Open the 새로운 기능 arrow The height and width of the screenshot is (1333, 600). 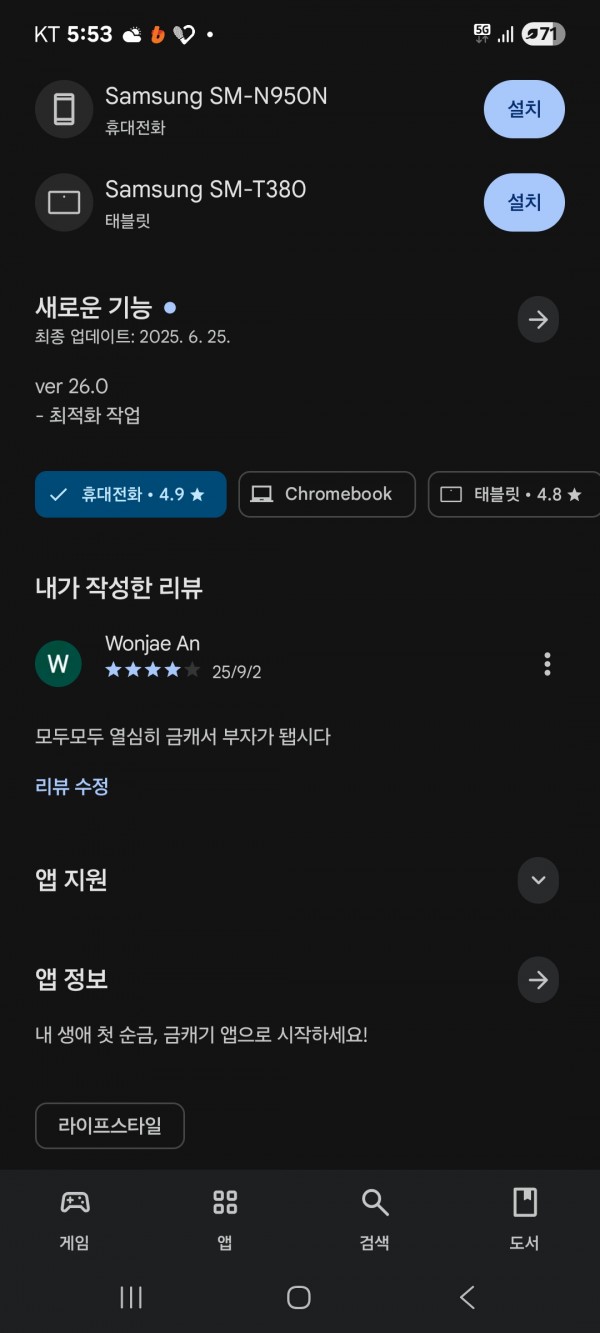538,320
